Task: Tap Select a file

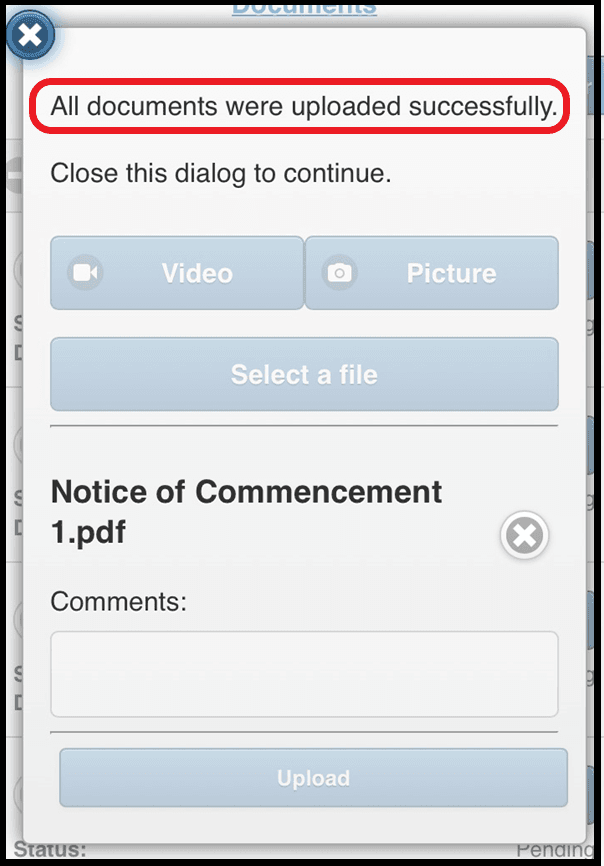Action: (x=304, y=375)
